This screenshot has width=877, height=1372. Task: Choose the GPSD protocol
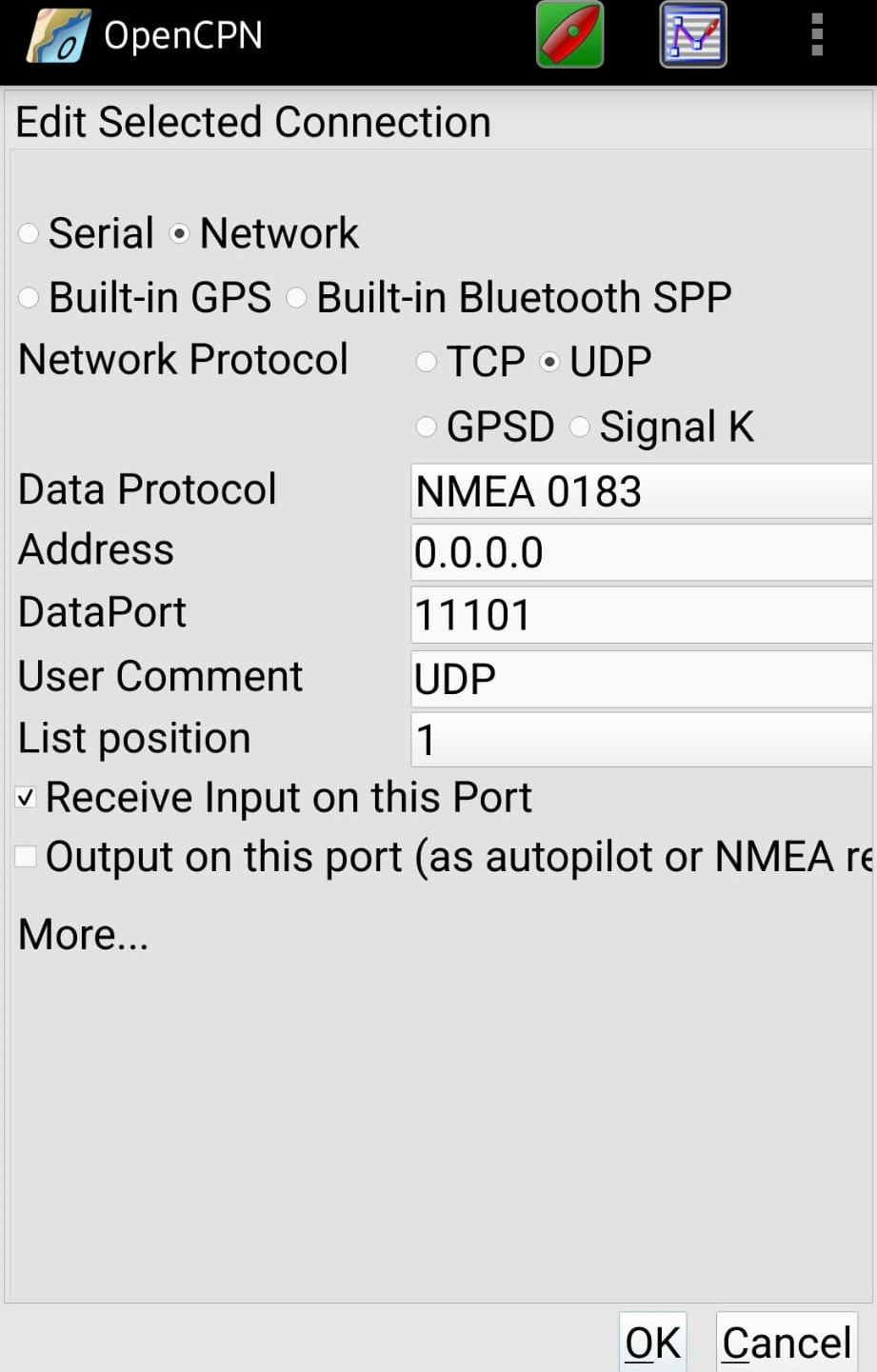click(x=426, y=427)
